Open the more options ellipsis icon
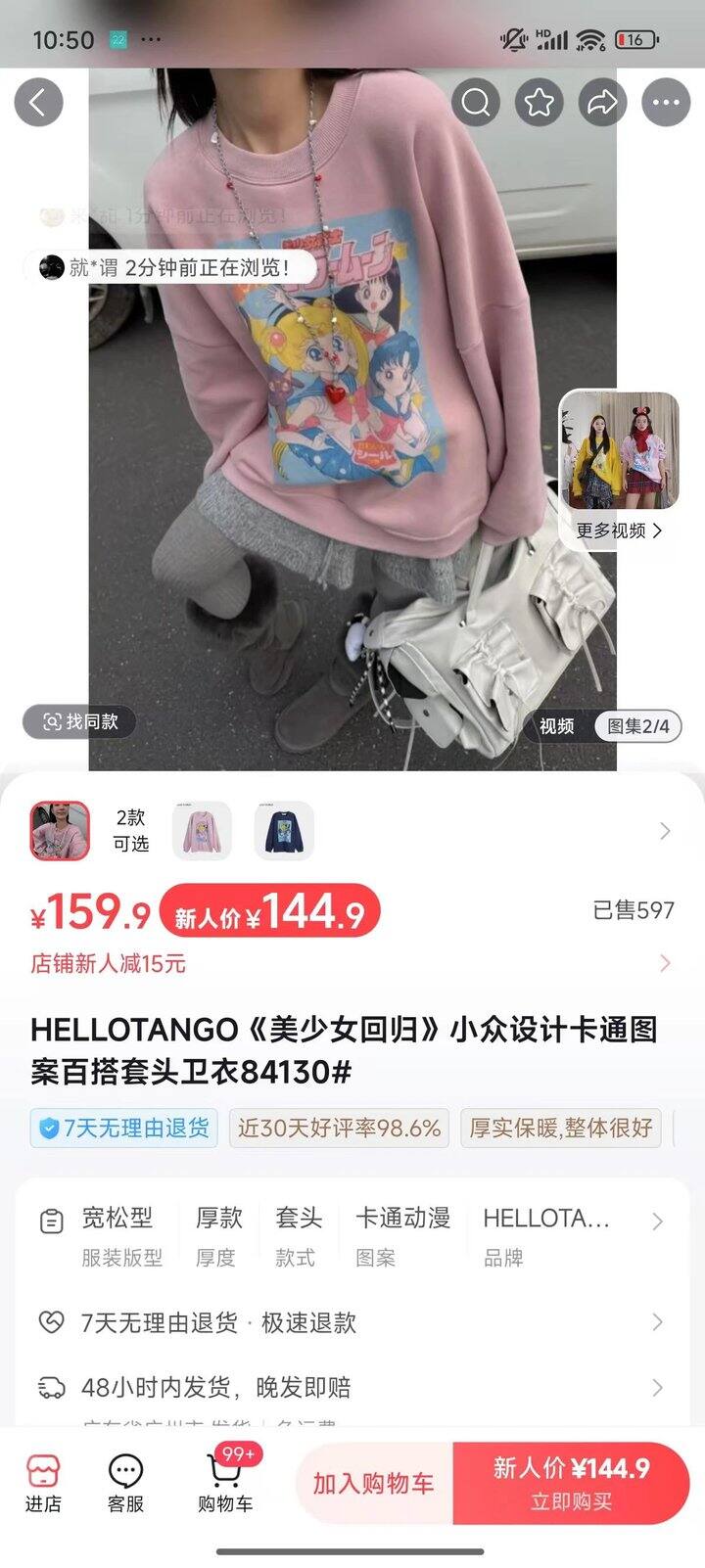 (667, 101)
